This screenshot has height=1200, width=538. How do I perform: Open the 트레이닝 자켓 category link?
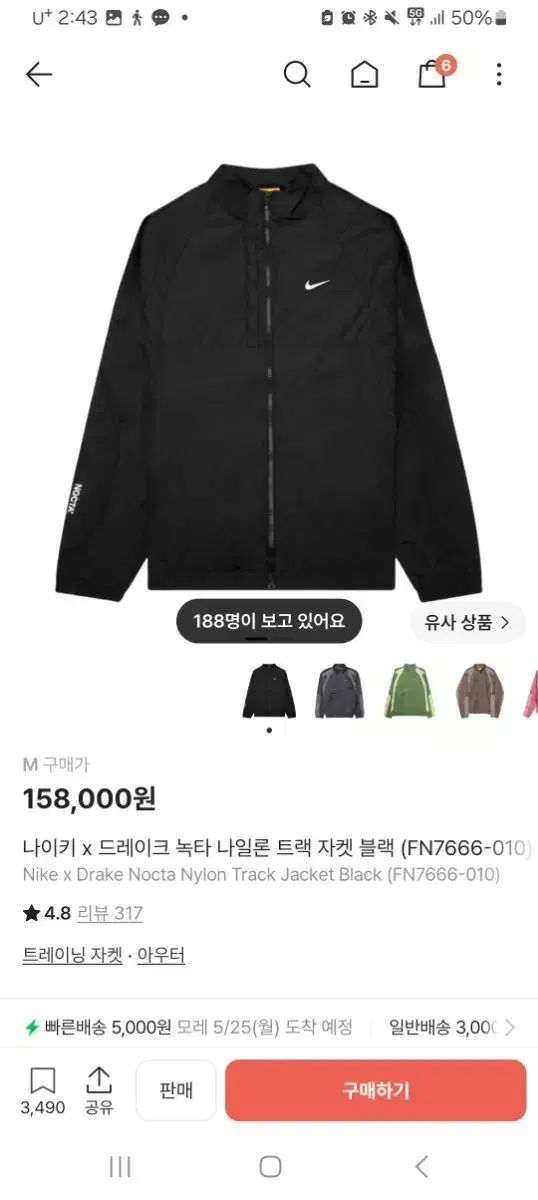(72, 955)
